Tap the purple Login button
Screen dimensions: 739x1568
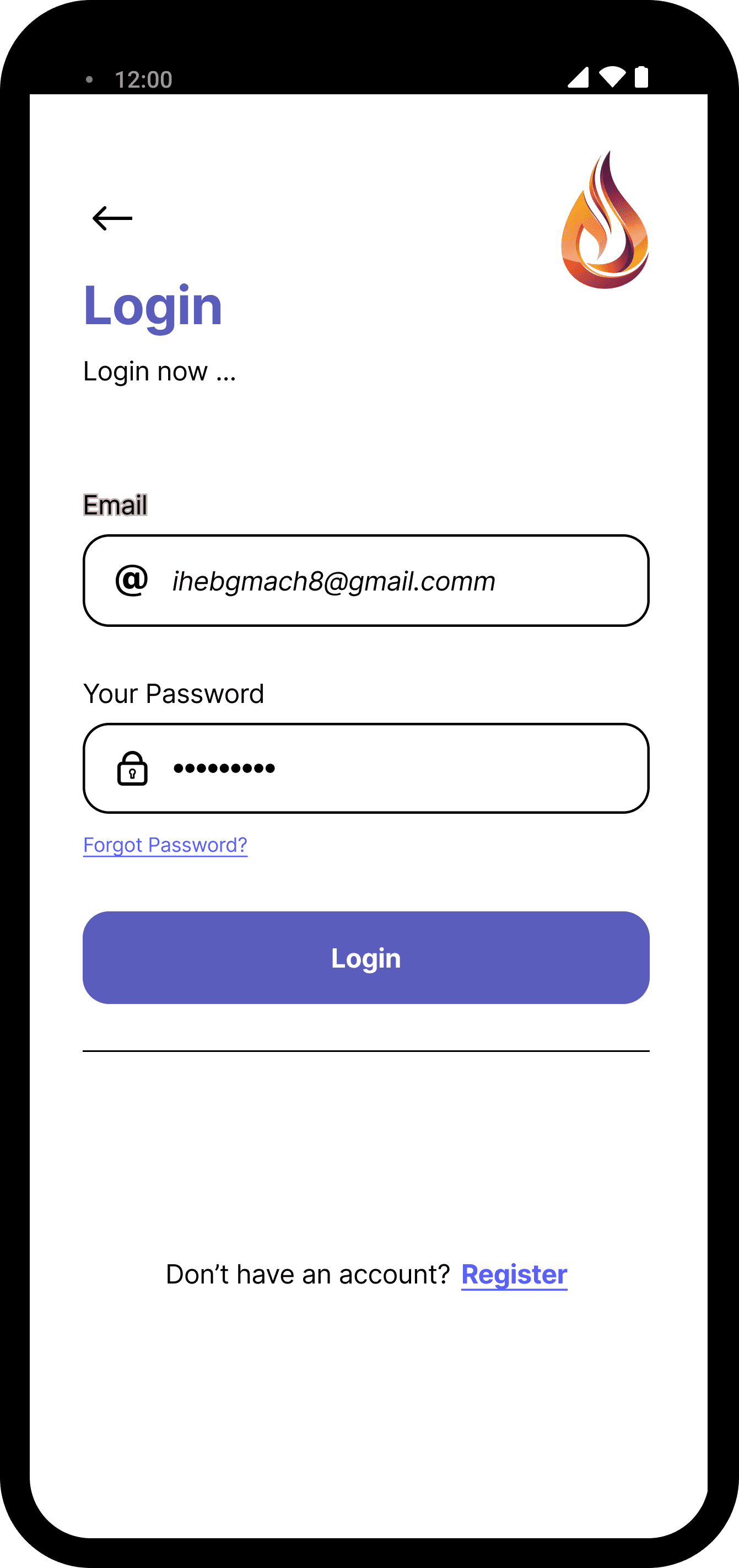click(x=366, y=958)
